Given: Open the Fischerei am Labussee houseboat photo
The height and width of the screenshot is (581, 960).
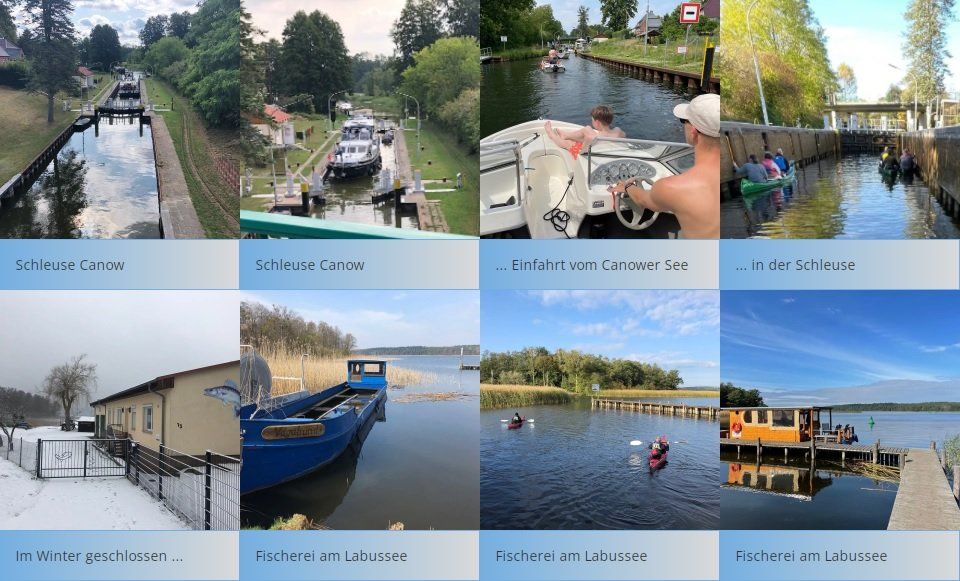Looking at the screenshot, I should pyautogui.click(x=839, y=410).
